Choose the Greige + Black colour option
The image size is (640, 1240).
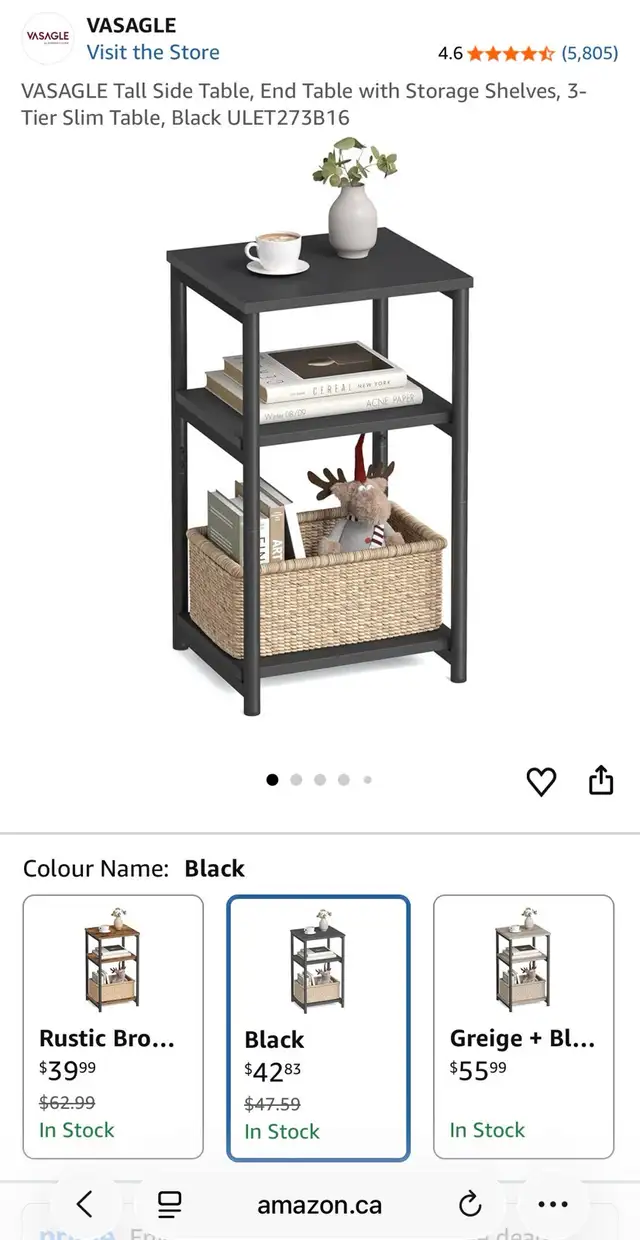(524, 1026)
